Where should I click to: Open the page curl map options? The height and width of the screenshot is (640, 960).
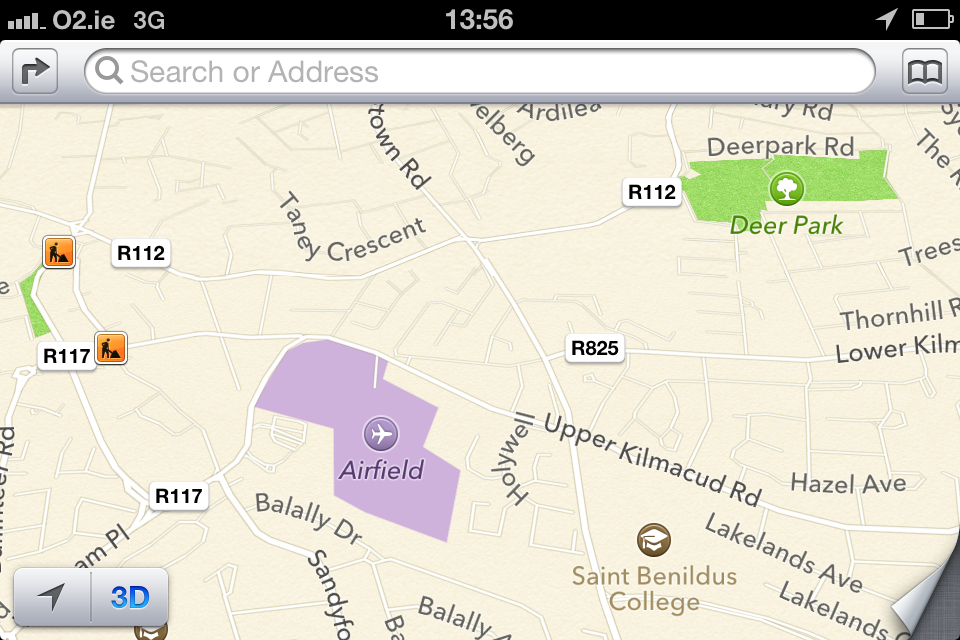point(925,605)
